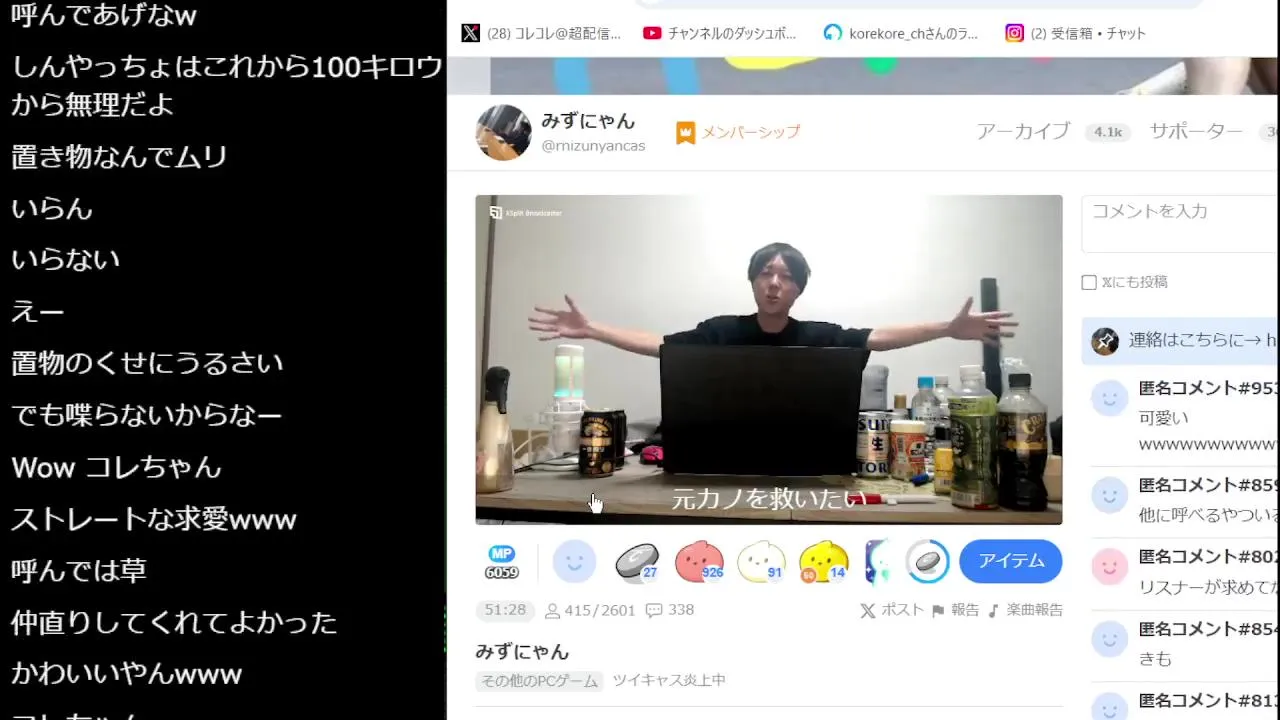
Task: Open the ツイキャス炎上中 tag
Action: tap(669, 680)
